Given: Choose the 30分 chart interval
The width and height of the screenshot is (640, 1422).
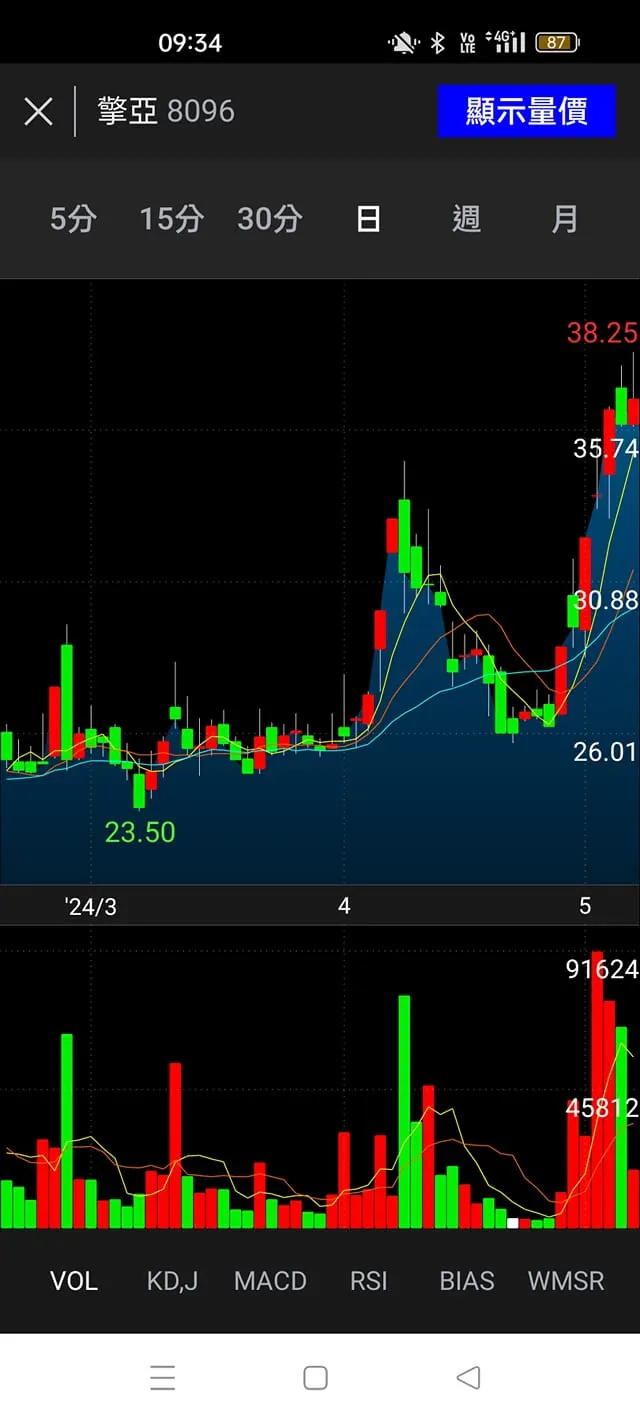Looking at the screenshot, I should pyautogui.click(x=269, y=219).
